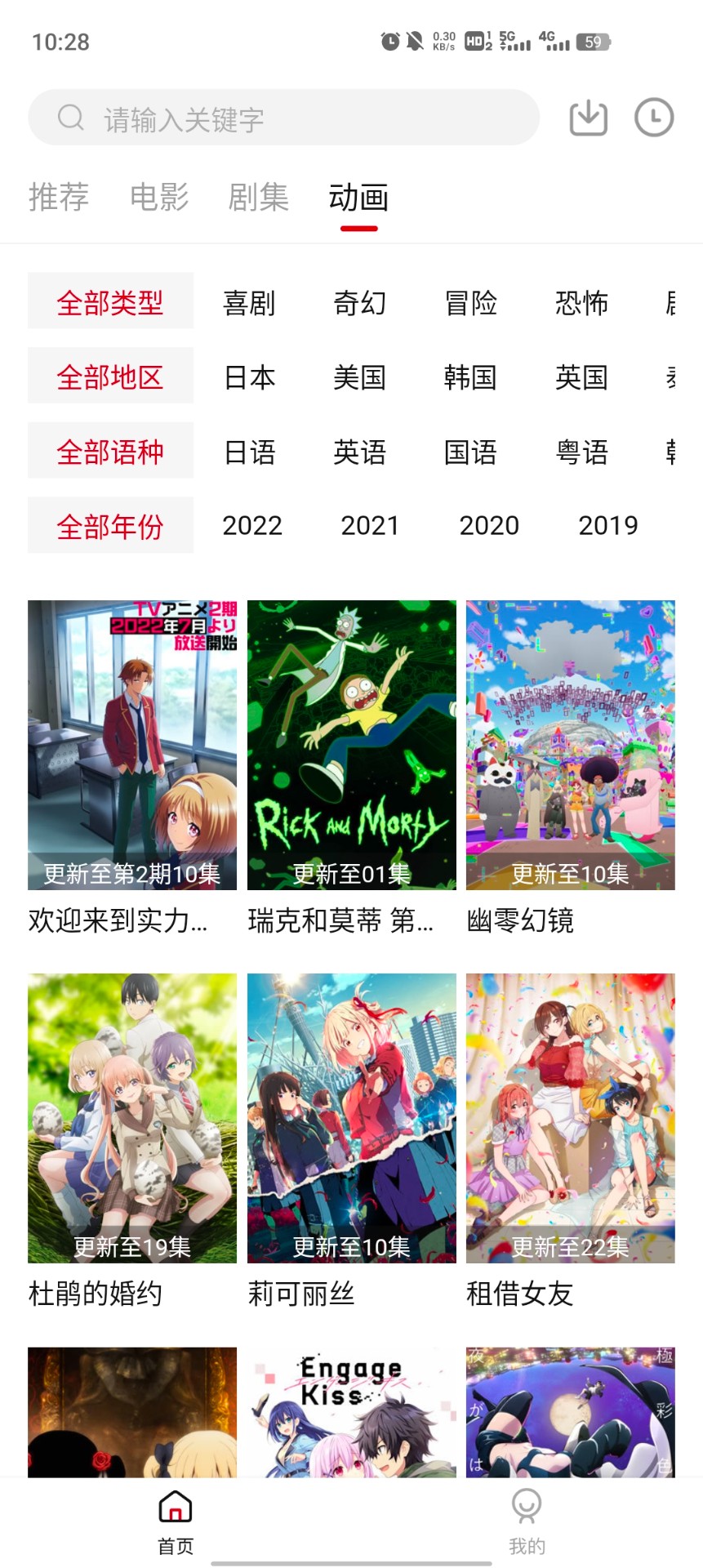Screen dimensions: 703x1568
Task: Filter by 日本 region
Action: click(250, 376)
